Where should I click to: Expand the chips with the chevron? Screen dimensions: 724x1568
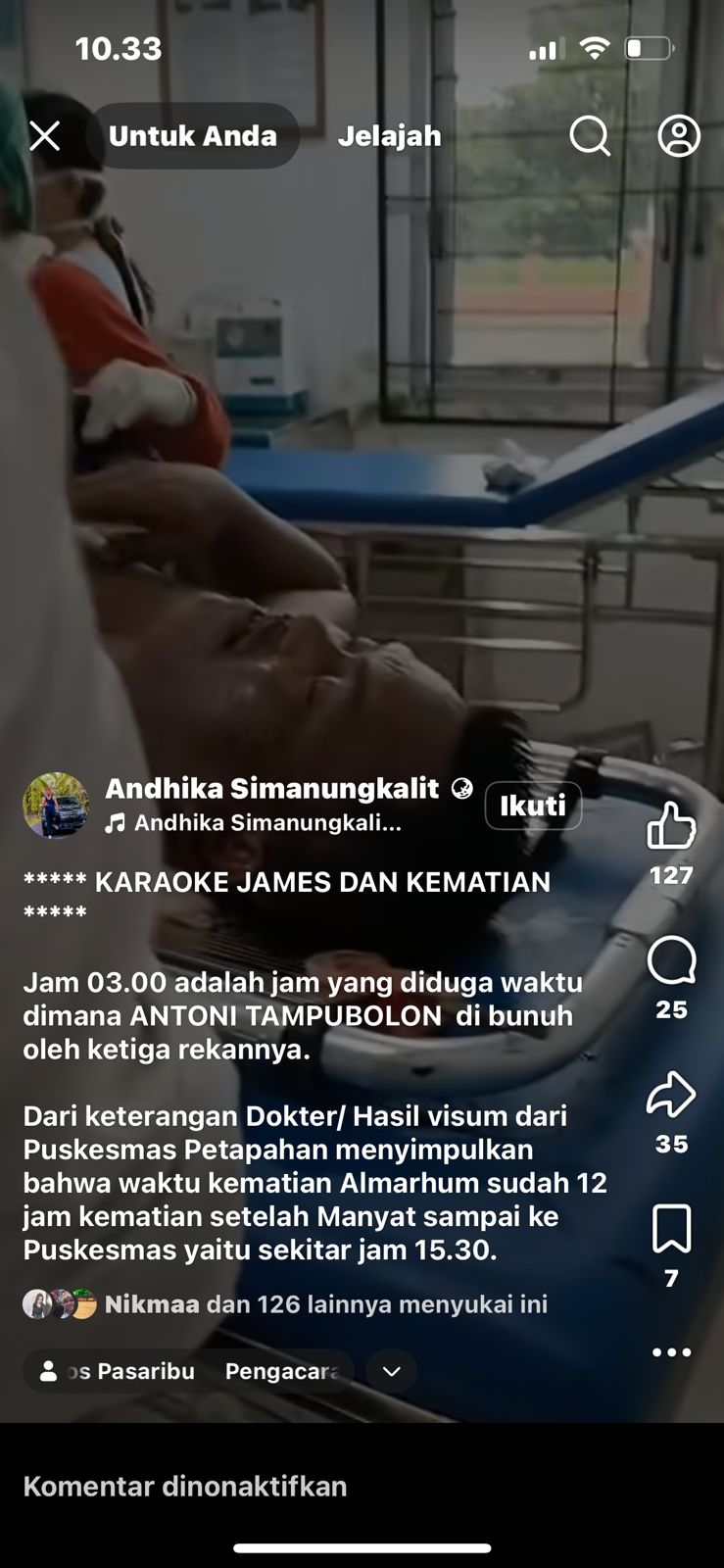pos(392,1371)
